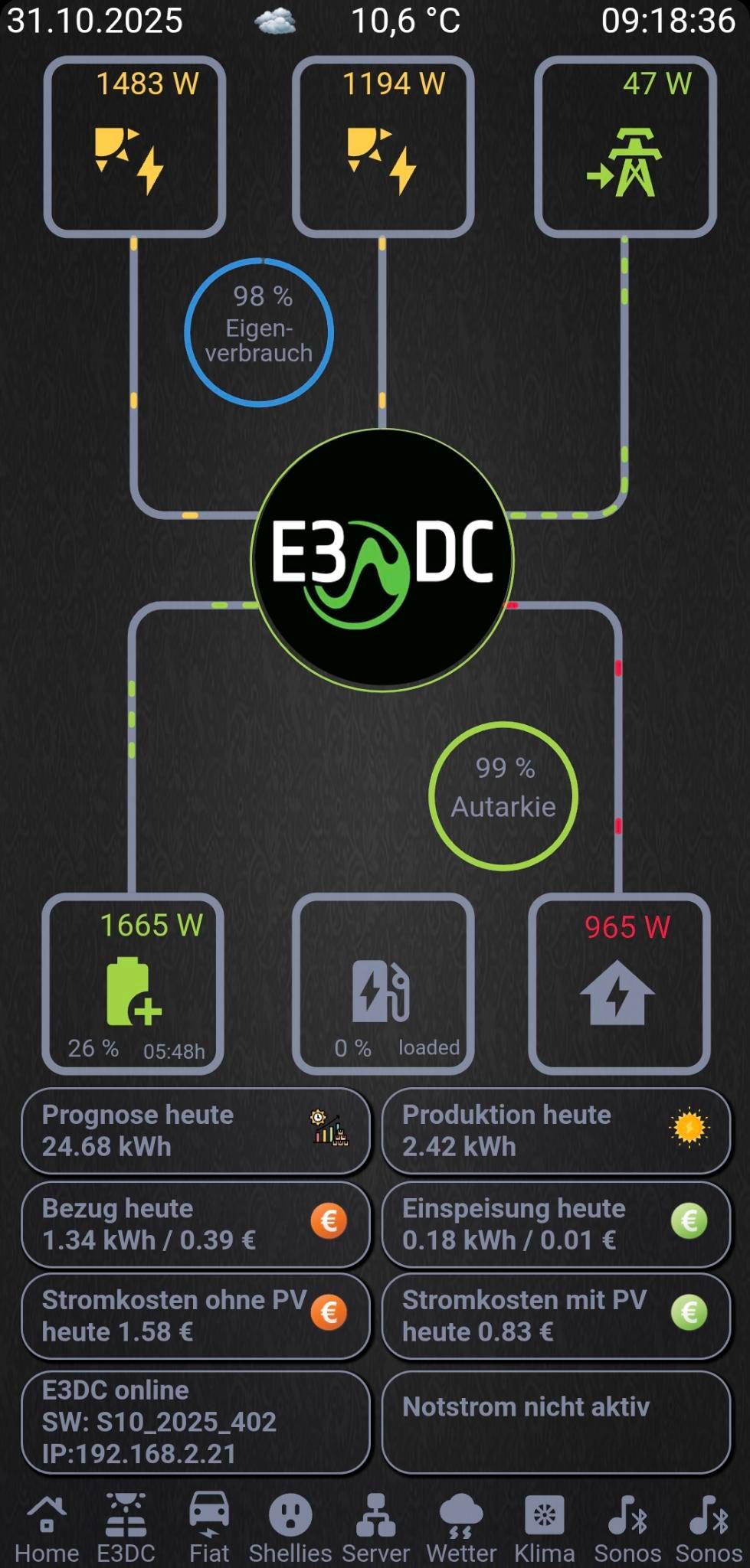
Task: Go to the Fiat car tab
Action: [x=209, y=1527]
